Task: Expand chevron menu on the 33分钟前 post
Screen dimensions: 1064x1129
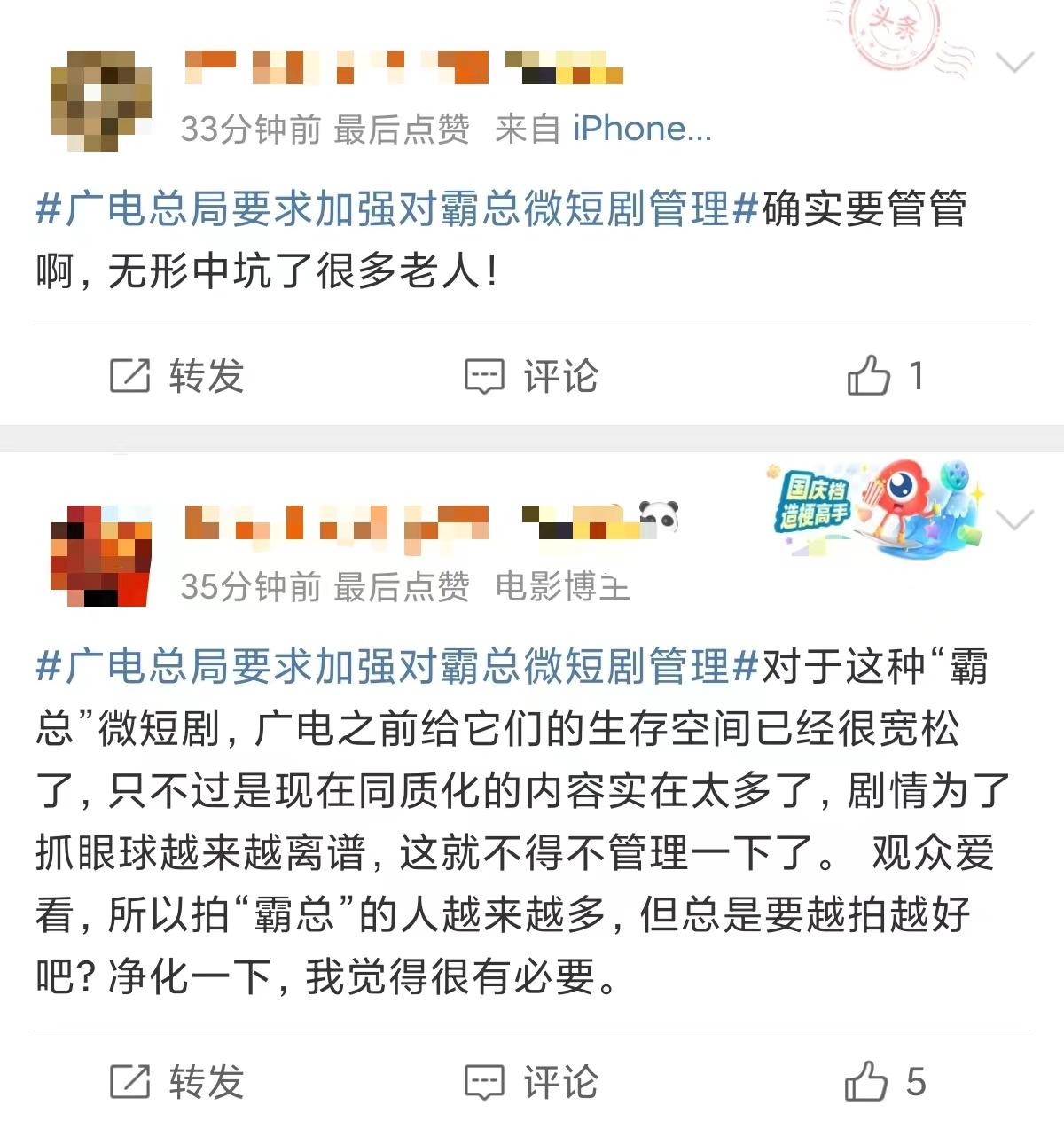Action: click(x=1015, y=63)
